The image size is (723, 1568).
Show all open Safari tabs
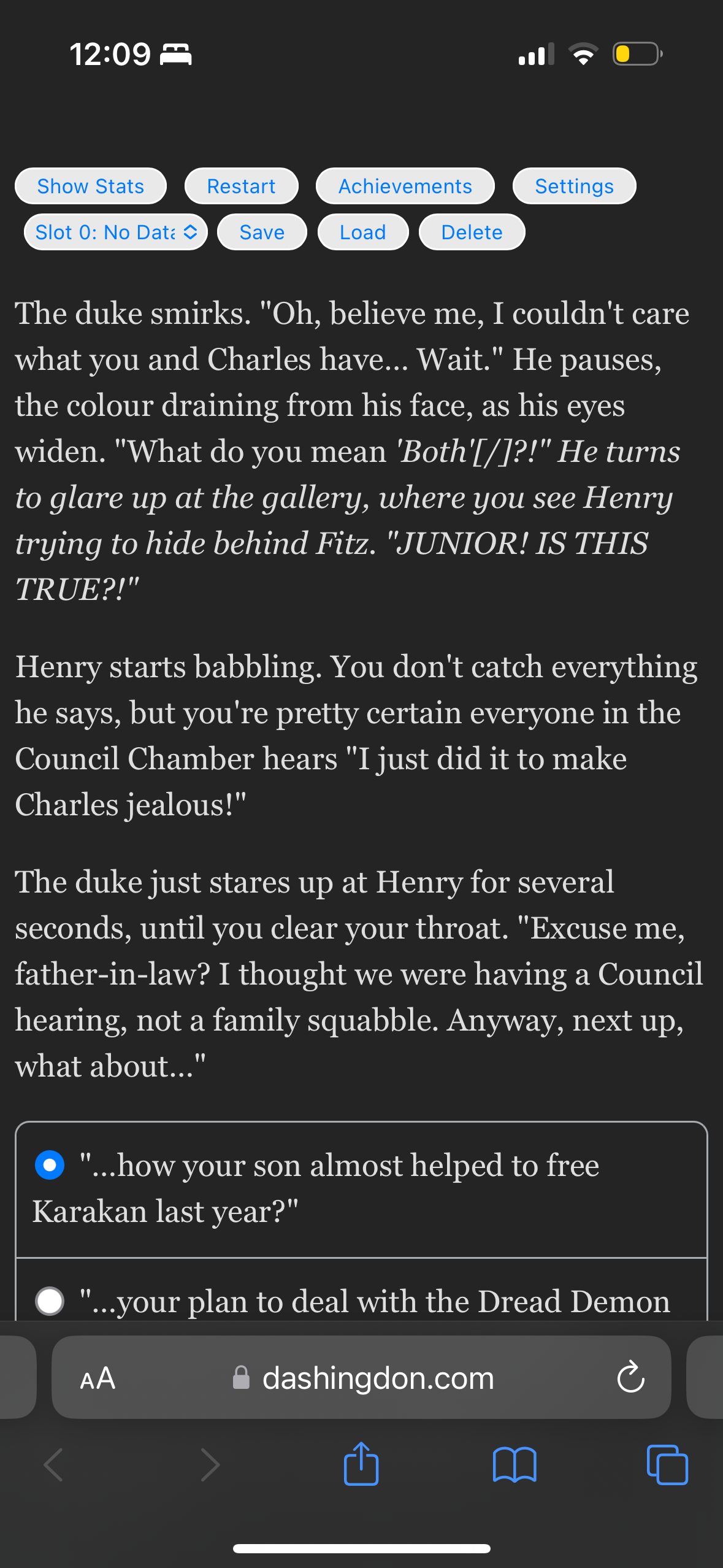667,1465
